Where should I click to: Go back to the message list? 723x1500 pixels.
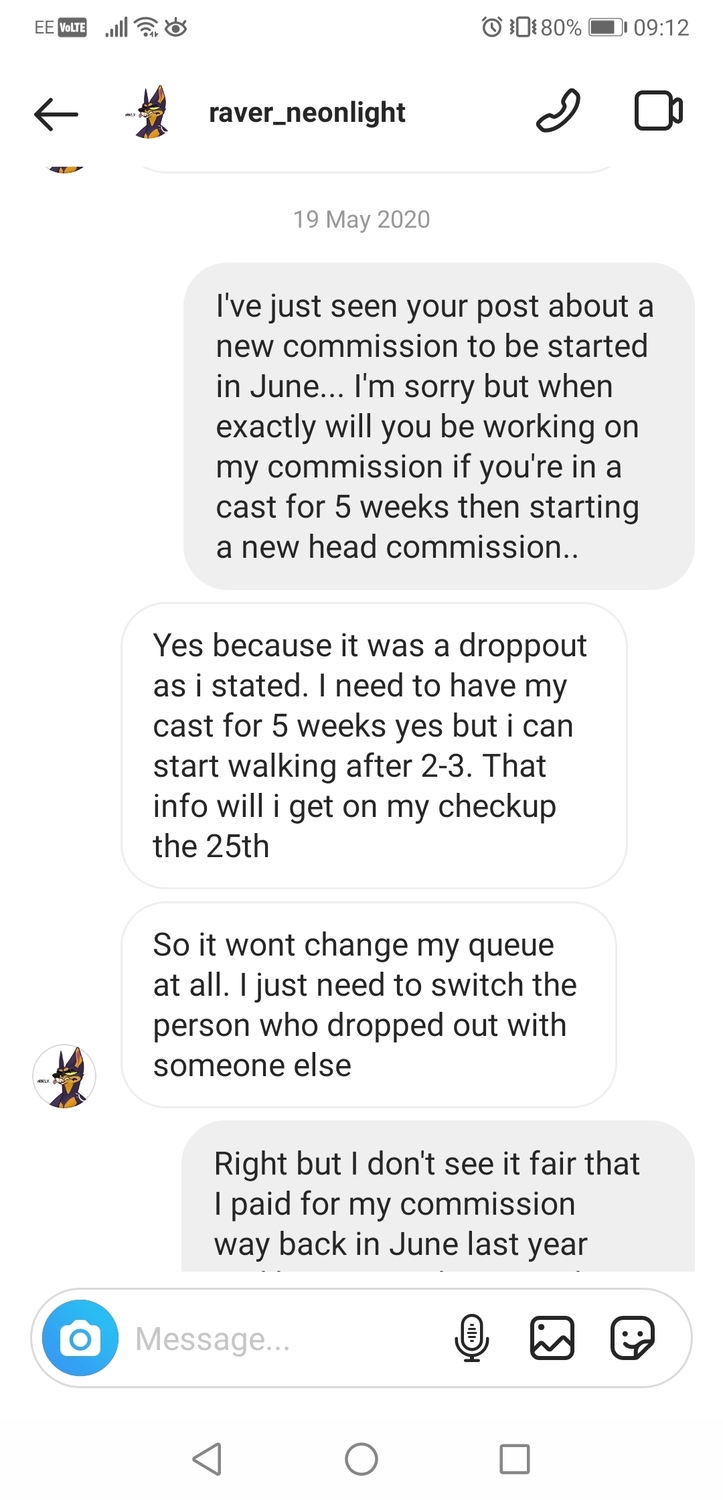tap(56, 114)
